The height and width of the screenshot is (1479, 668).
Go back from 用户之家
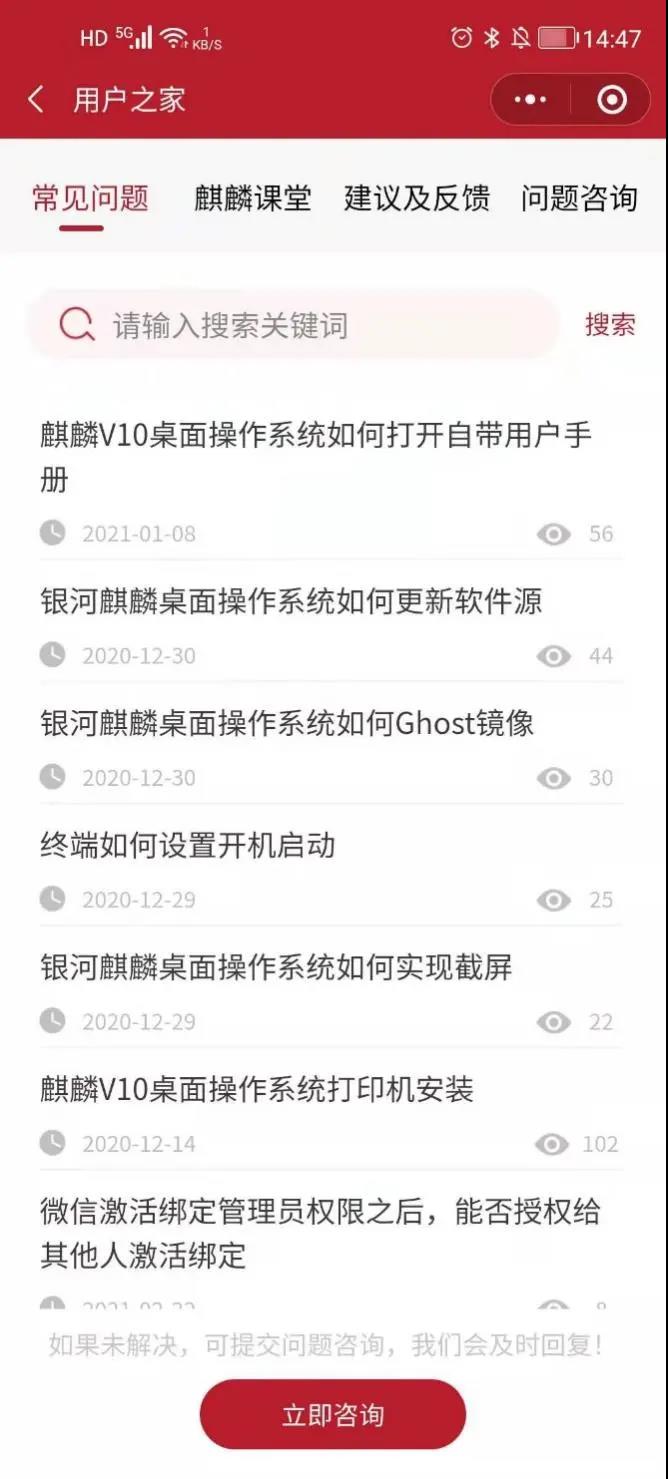pos(36,99)
